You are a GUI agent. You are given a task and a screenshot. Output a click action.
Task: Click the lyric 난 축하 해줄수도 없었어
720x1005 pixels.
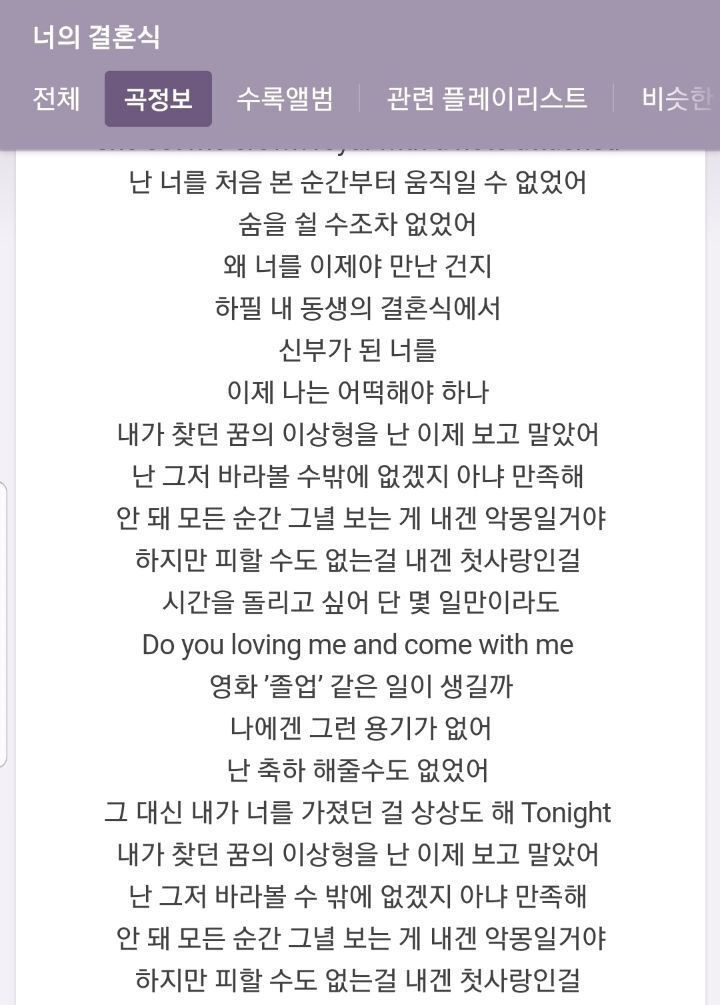click(360, 771)
